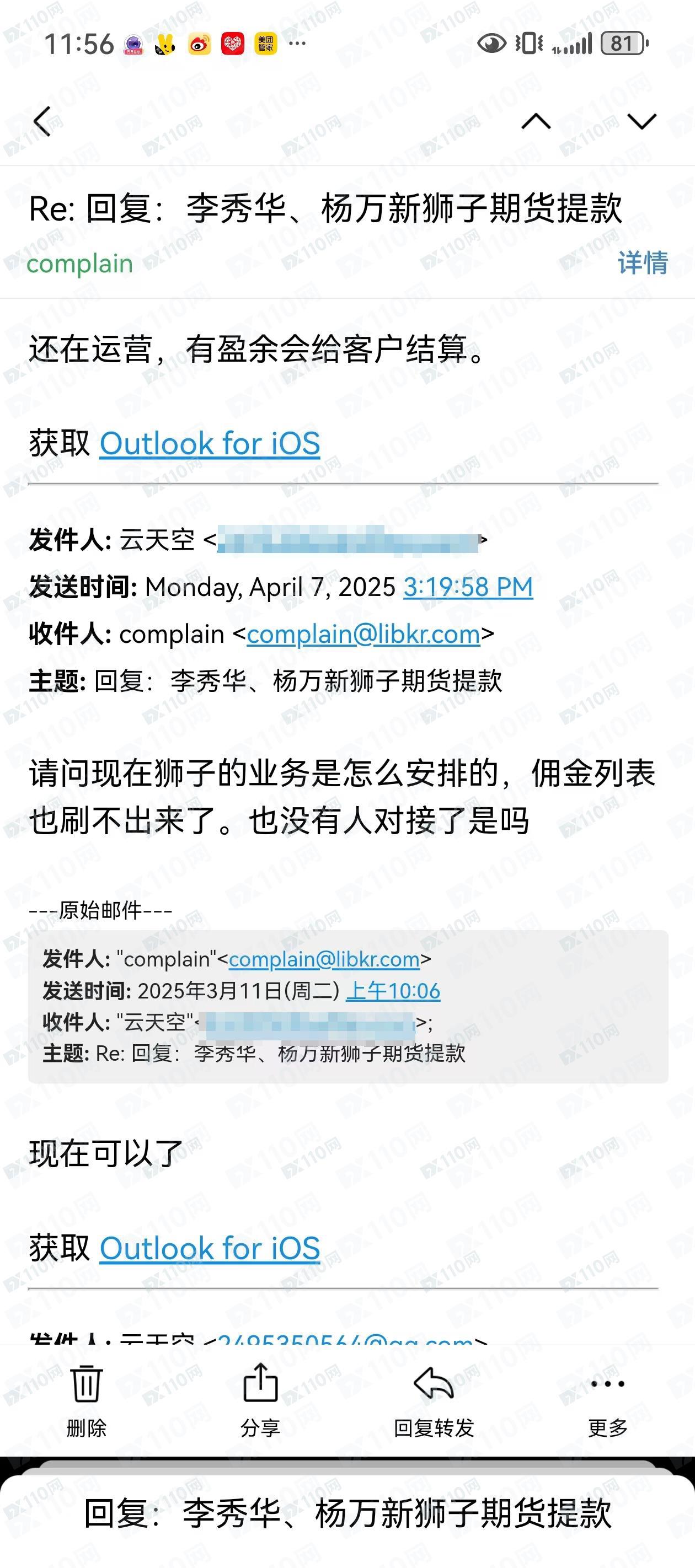This screenshot has height=1568, width=695.
Task: Open the first Outlook for iOS link
Action: pos(210,443)
